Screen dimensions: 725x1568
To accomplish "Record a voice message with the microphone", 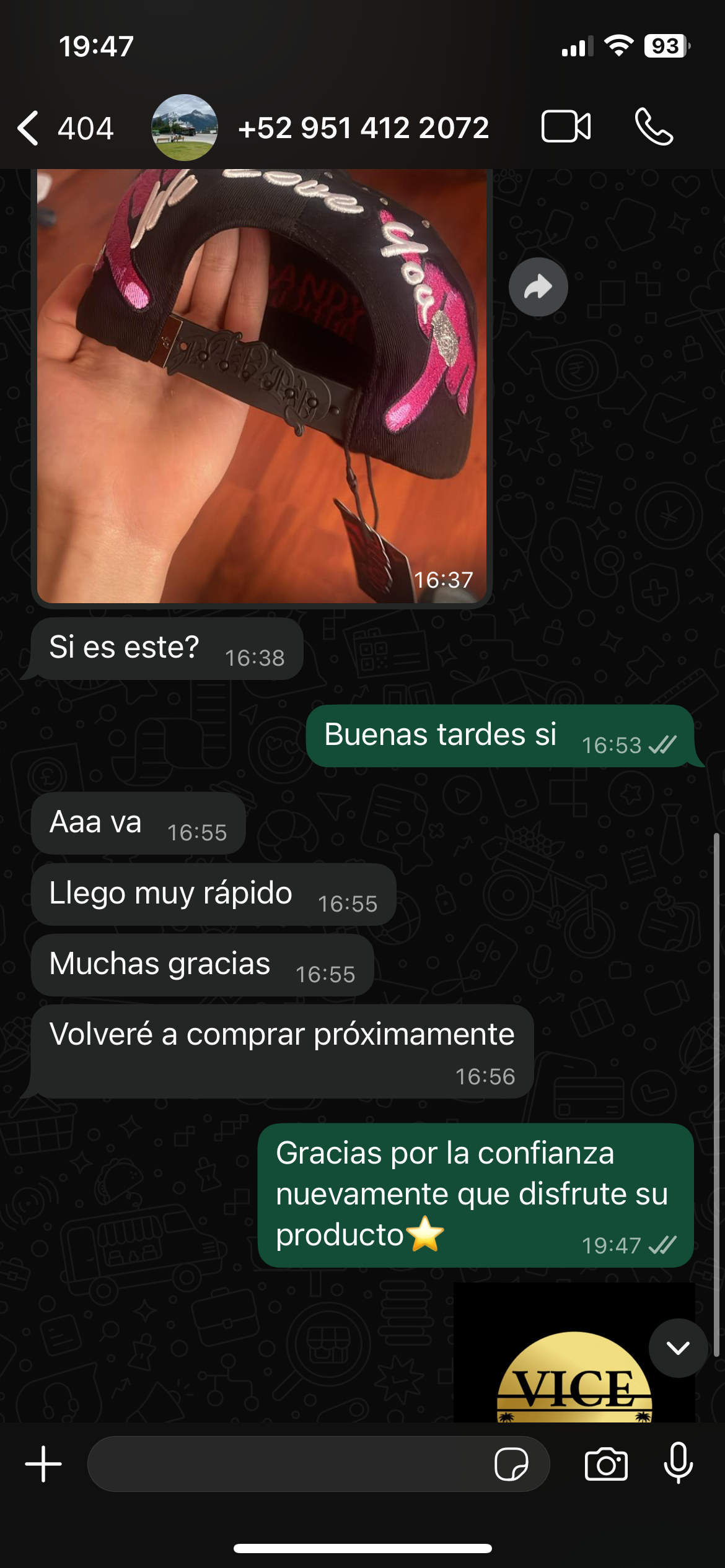I will click(679, 1463).
